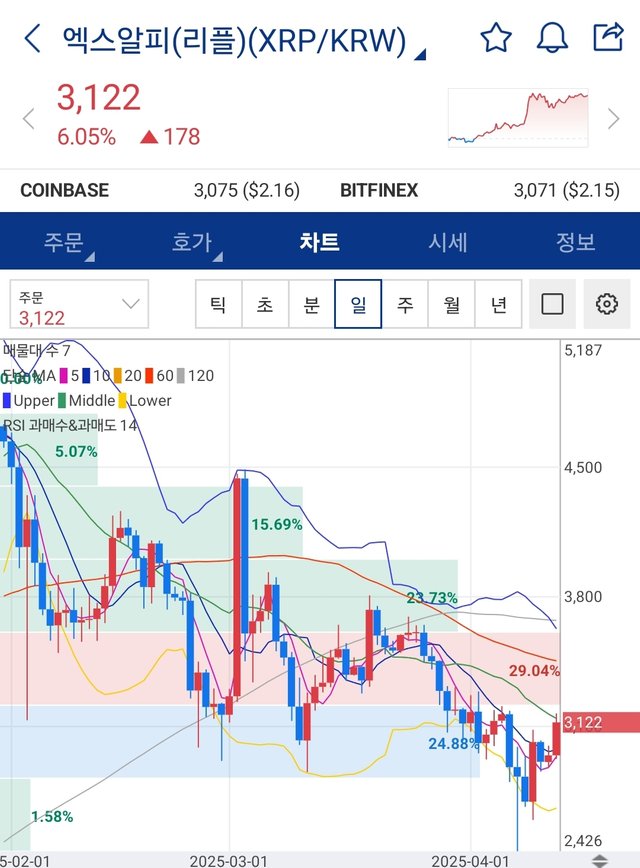Open chart settings gear
The height and width of the screenshot is (868, 640).
point(606,304)
